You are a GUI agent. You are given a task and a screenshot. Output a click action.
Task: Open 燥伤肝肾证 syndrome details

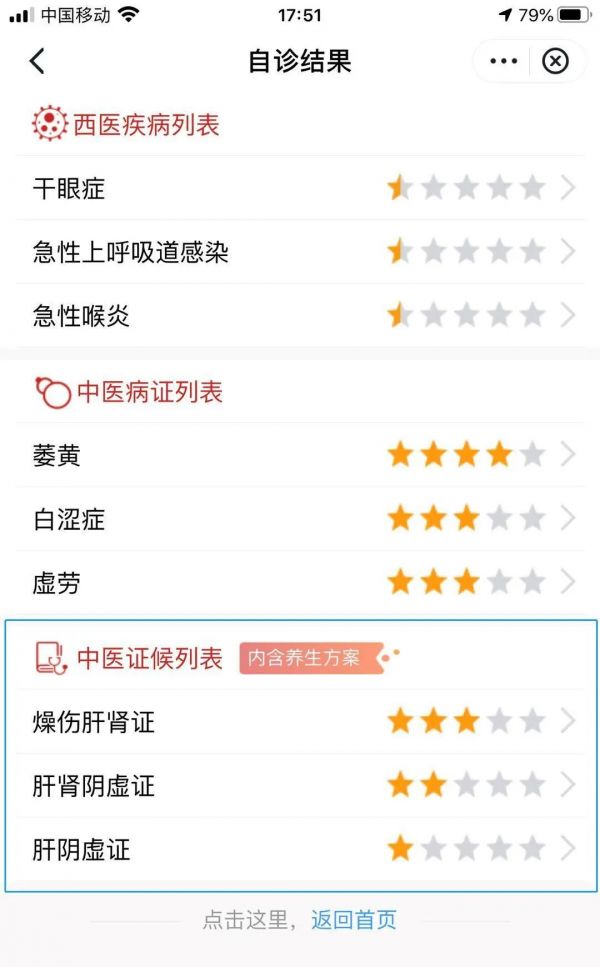click(300, 721)
